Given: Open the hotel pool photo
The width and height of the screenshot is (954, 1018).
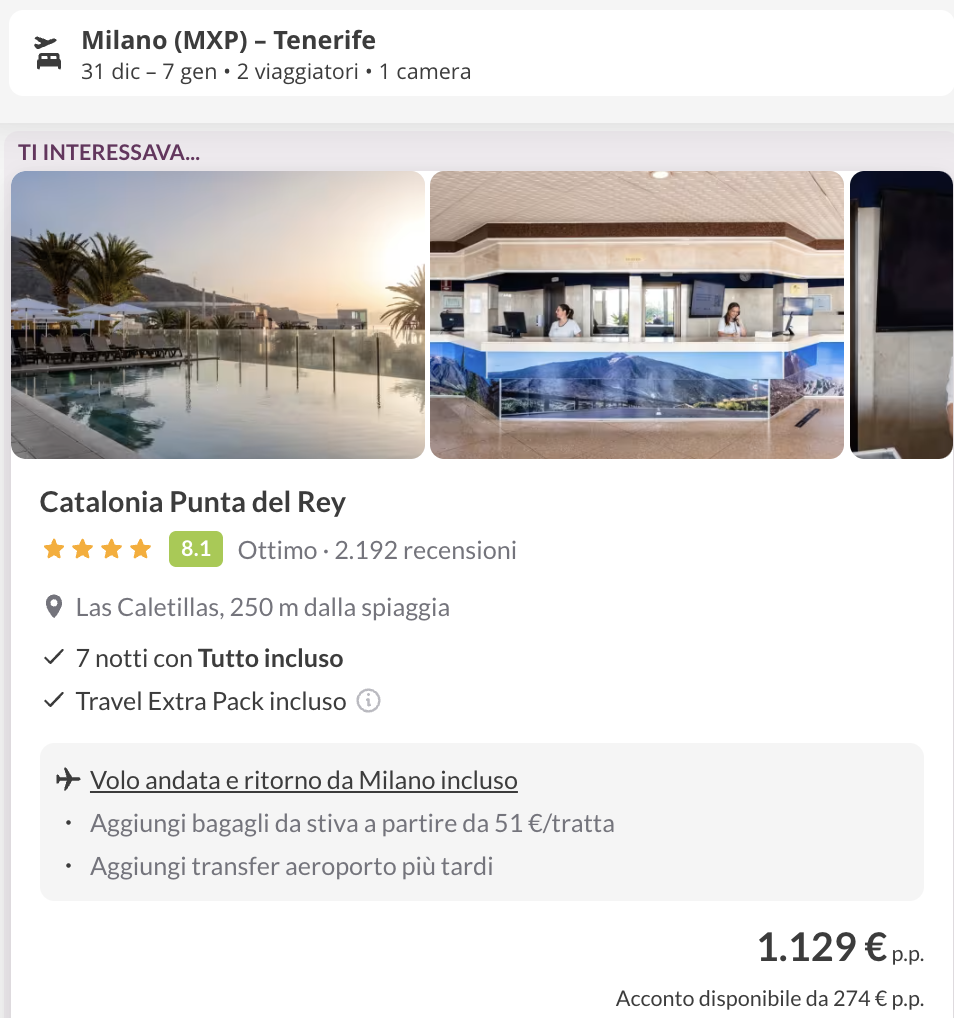Looking at the screenshot, I should pos(218,315).
